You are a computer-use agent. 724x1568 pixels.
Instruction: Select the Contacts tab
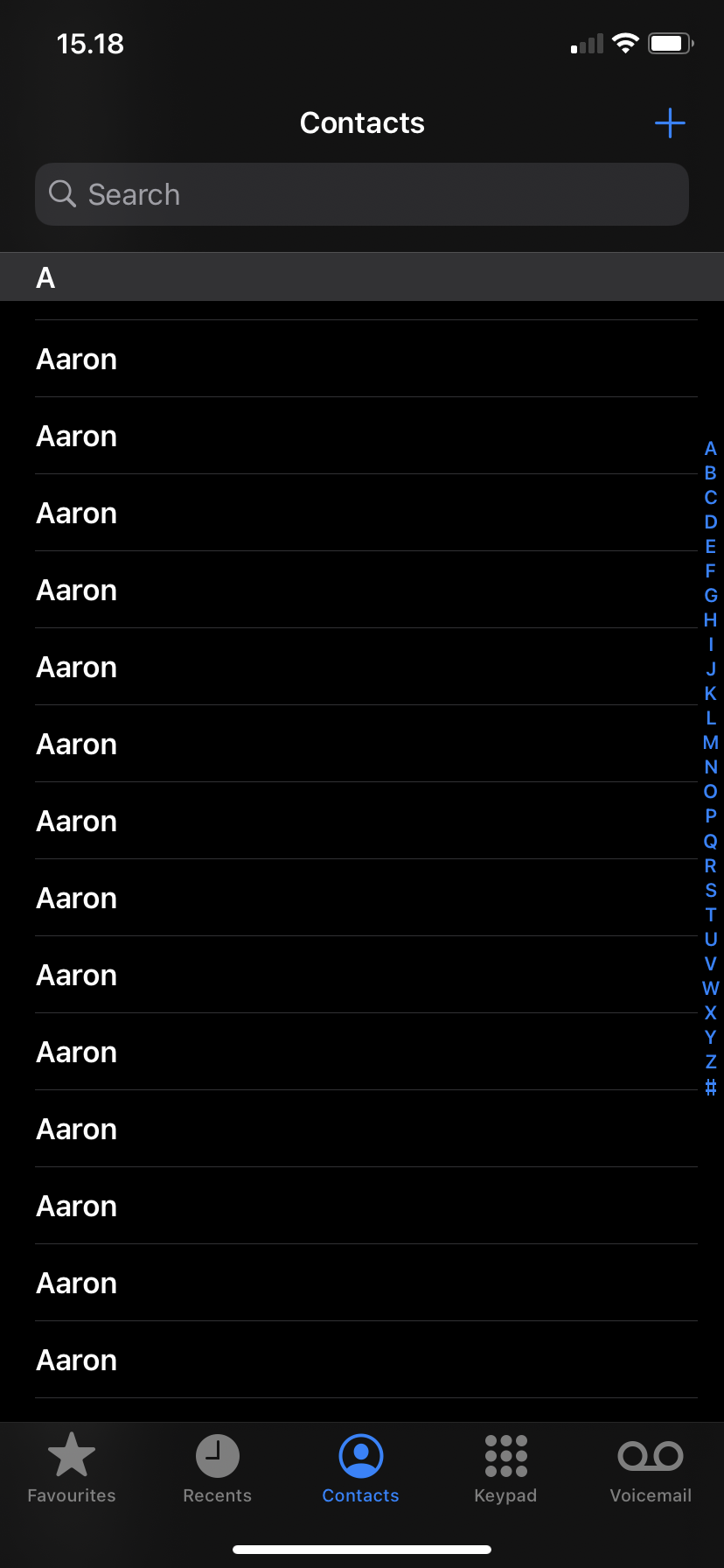[x=360, y=1468]
